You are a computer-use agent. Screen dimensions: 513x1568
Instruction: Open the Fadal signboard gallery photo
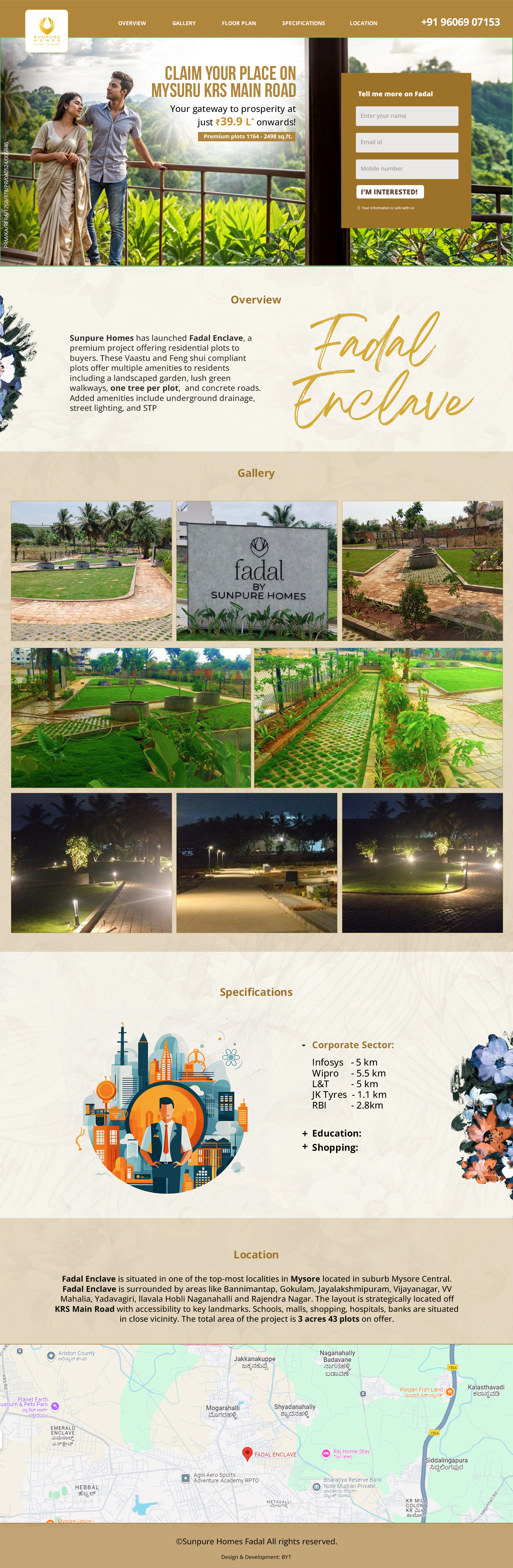(x=257, y=570)
